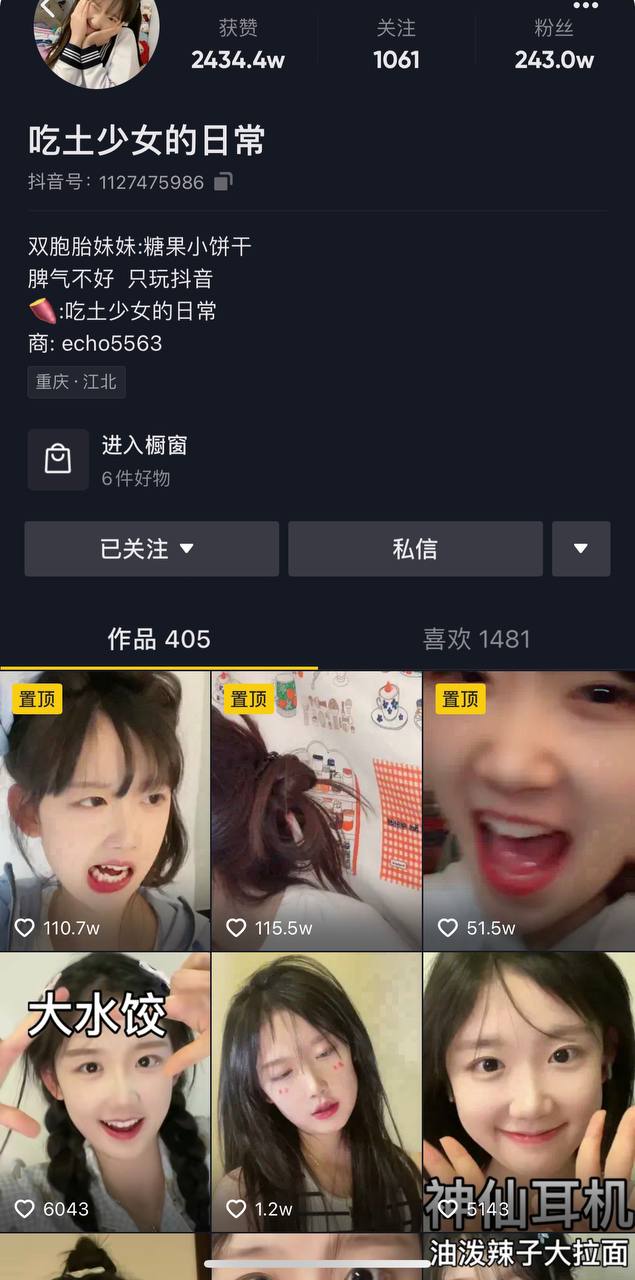Open pinned video with 110.7w likes
The image size is (635, 1280).
click(x=105, y=810)
